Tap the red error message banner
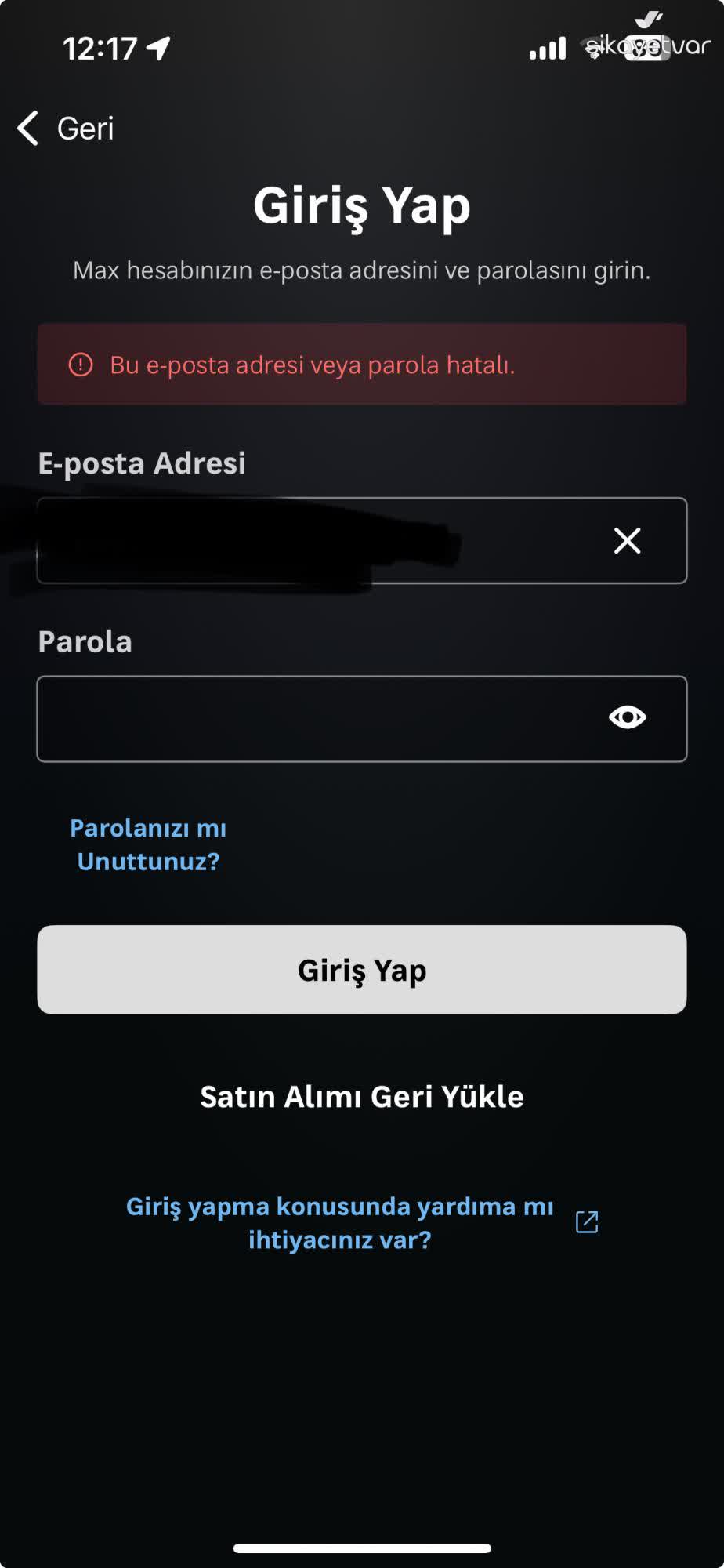Viewport: 724px width, 1568px height. 361,364
